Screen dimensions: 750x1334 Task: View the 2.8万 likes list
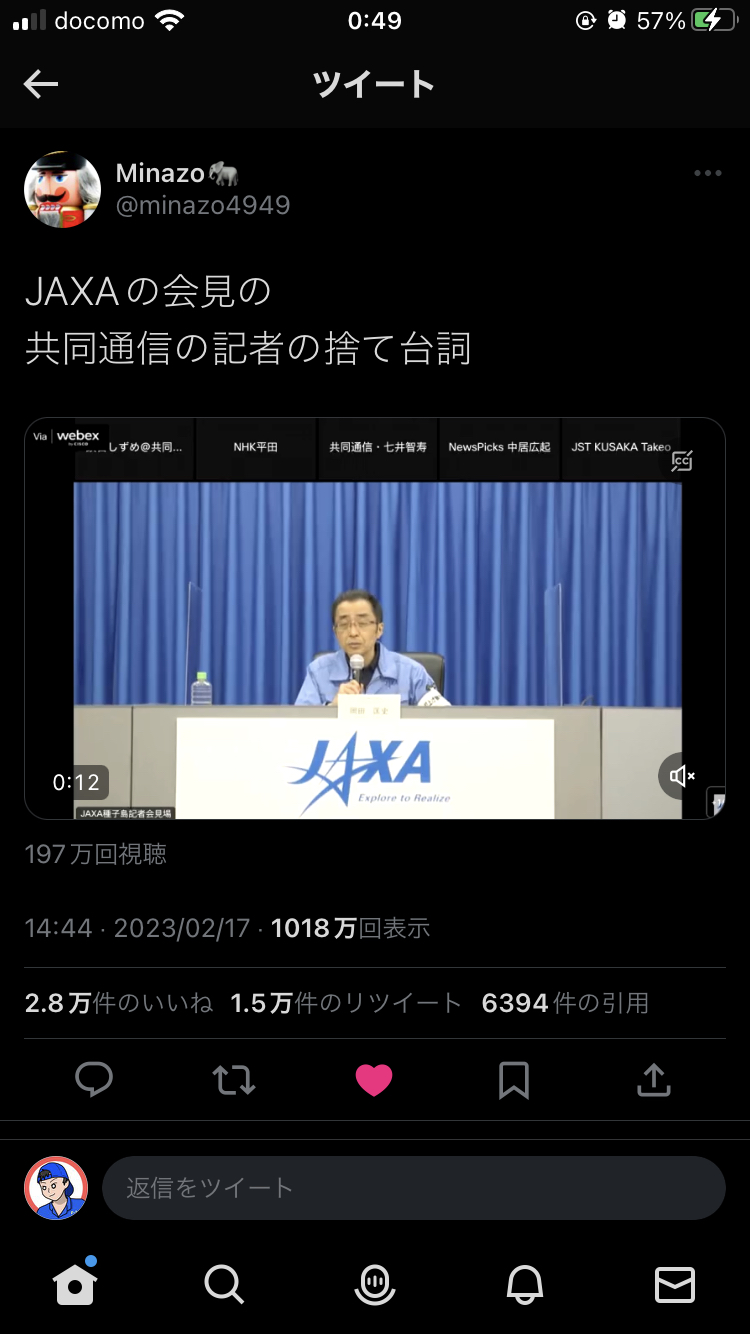(119, 1003)
